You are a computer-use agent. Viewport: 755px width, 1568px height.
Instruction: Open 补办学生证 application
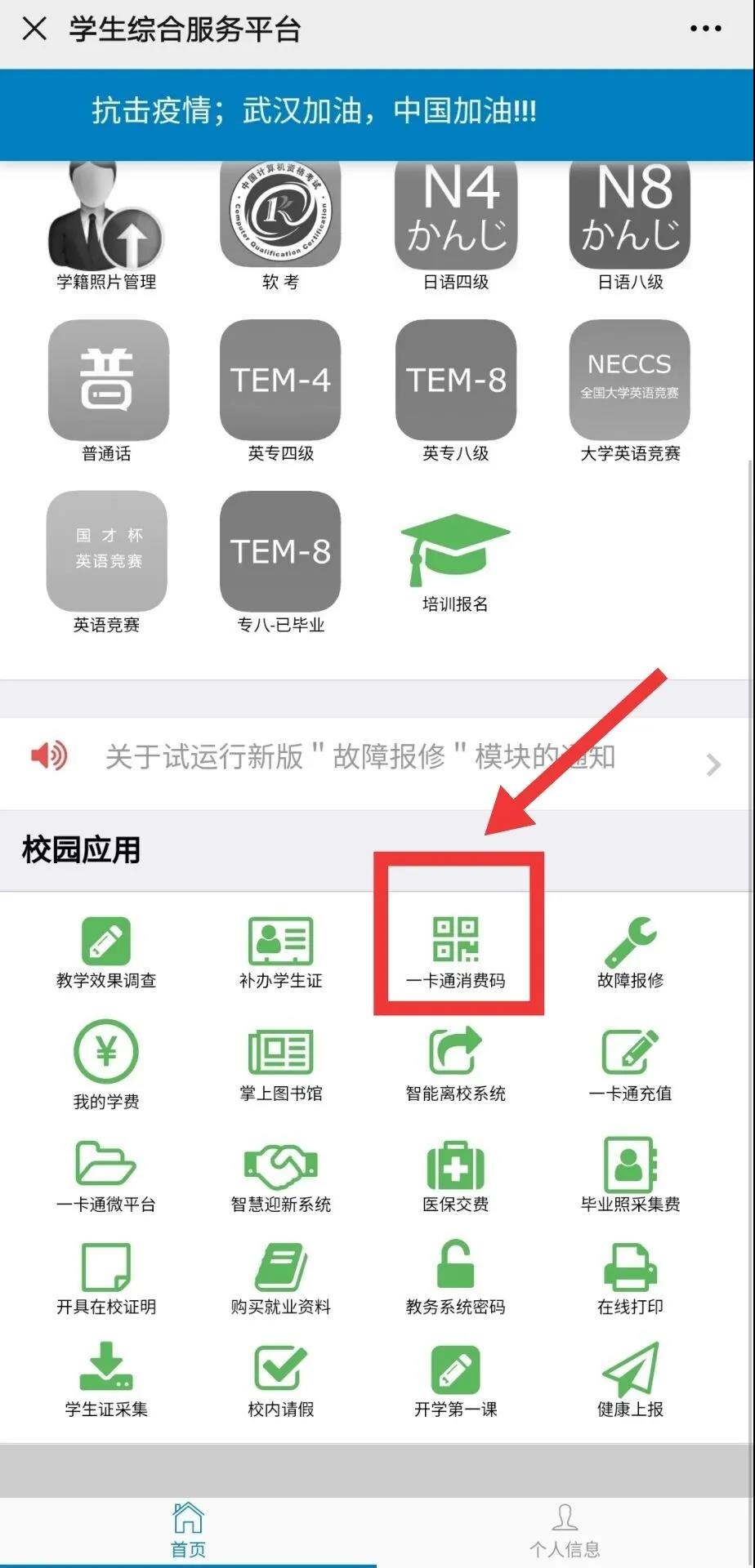click(280, 952)
